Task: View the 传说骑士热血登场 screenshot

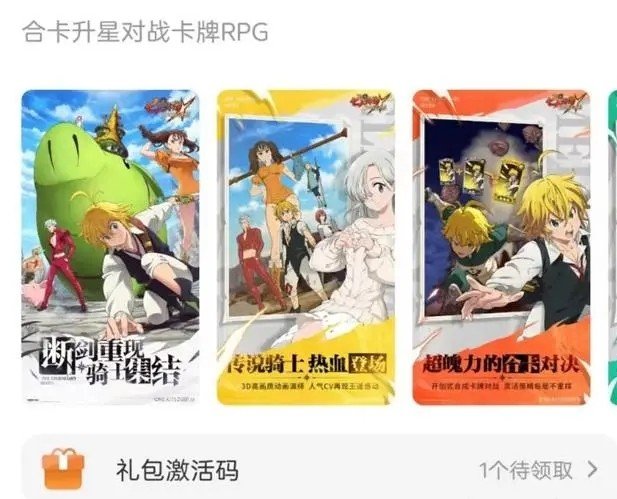Action: pos(306,247)
